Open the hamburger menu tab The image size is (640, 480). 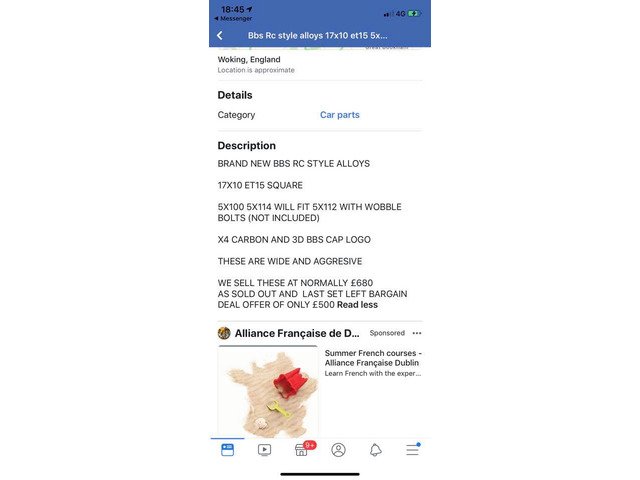412,450
